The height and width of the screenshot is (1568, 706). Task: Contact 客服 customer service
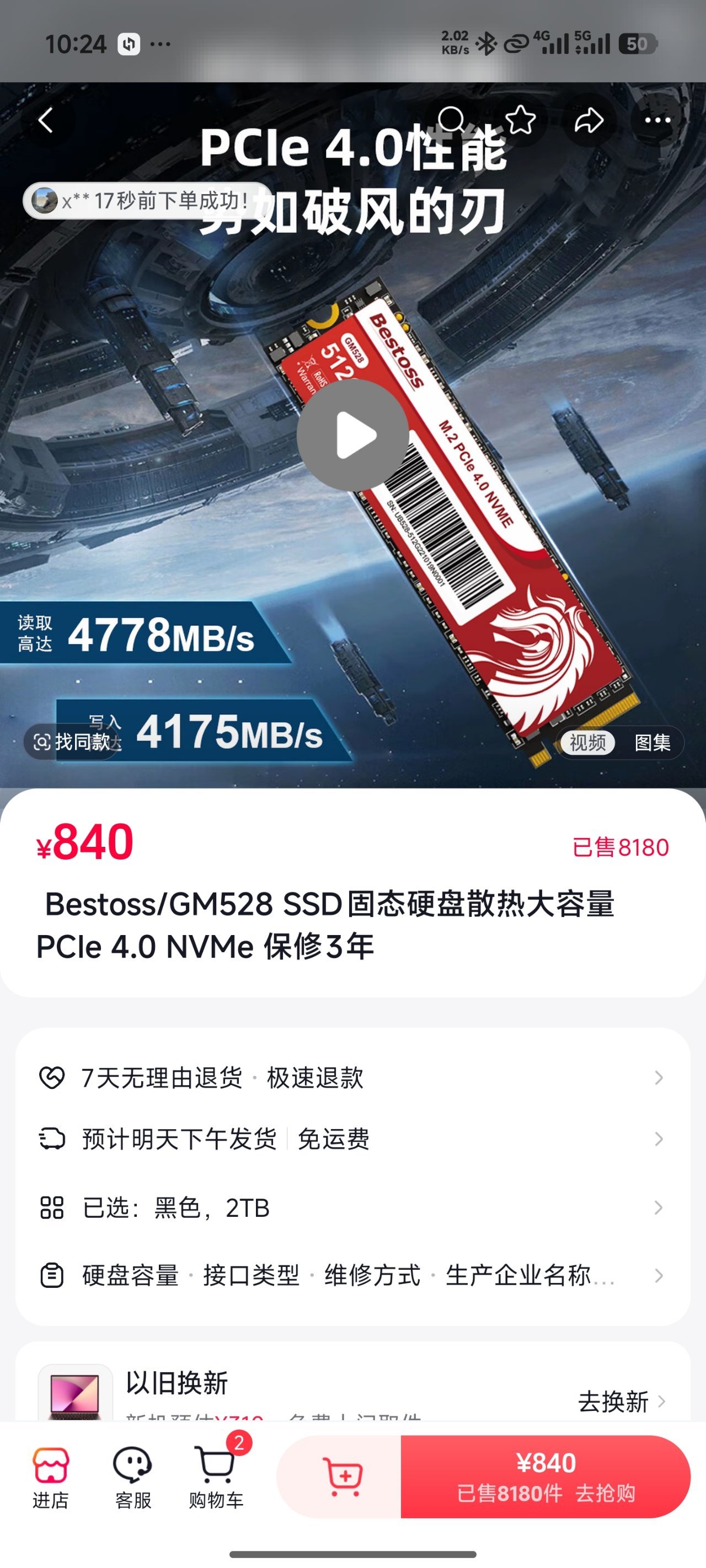click(133, 1476)
